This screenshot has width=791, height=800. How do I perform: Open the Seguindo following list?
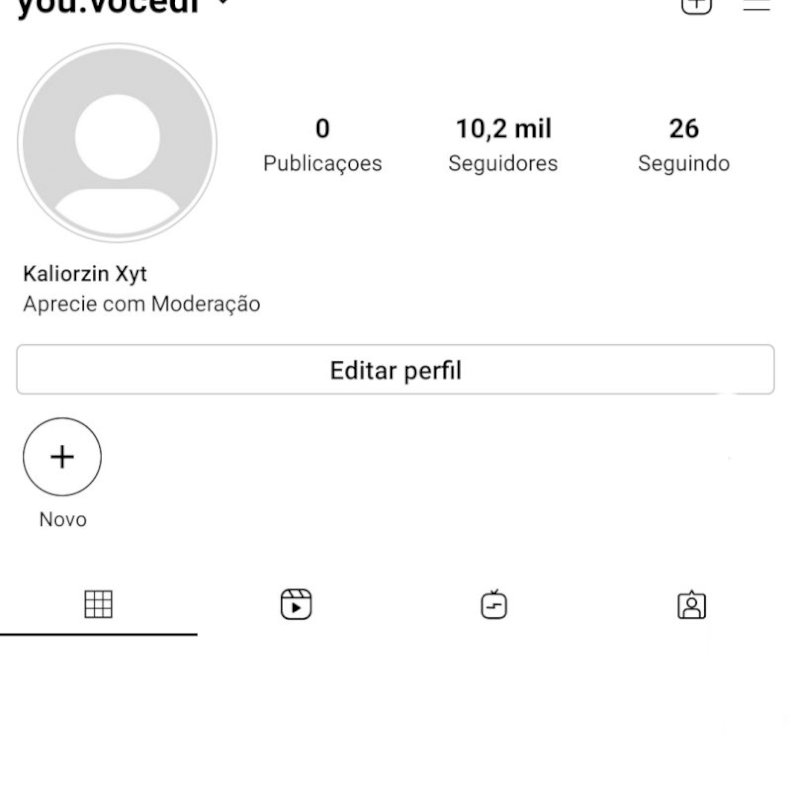click(684, 163)
